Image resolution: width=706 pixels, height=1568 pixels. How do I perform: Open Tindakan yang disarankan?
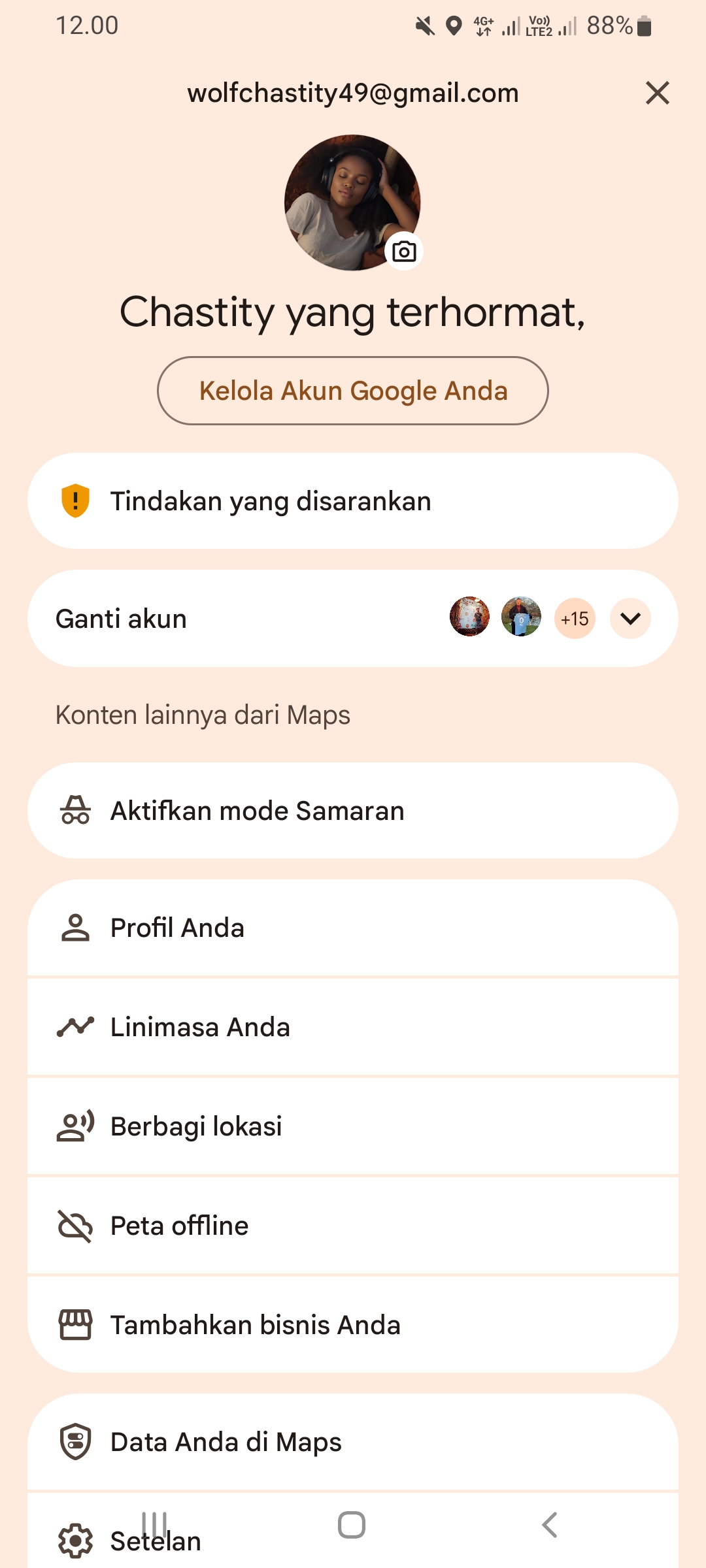click(x=353, y=501)
